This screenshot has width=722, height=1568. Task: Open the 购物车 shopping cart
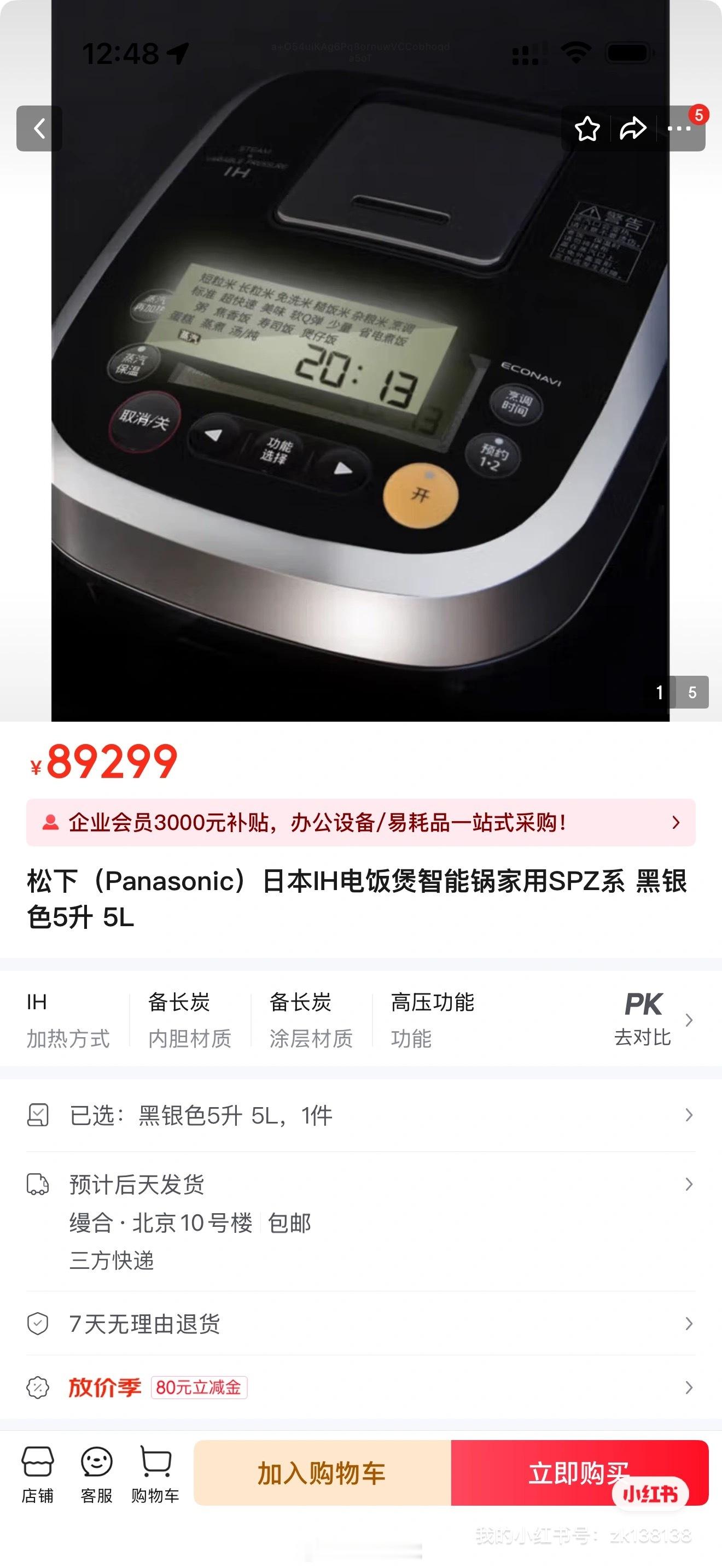click(x=155, y=1473)
